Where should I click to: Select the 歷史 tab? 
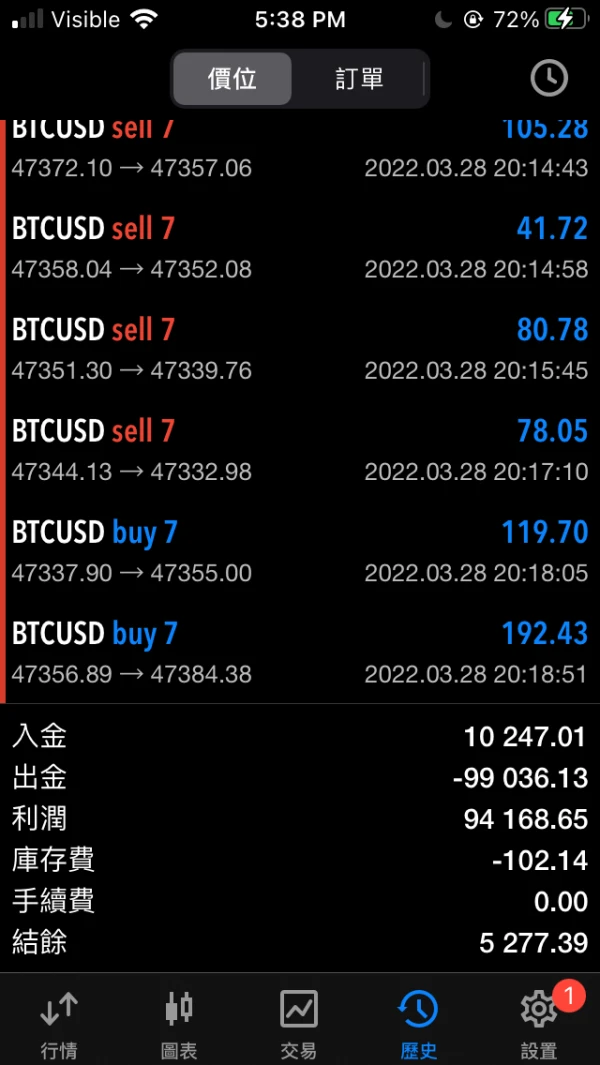(x=418, y=1022)
